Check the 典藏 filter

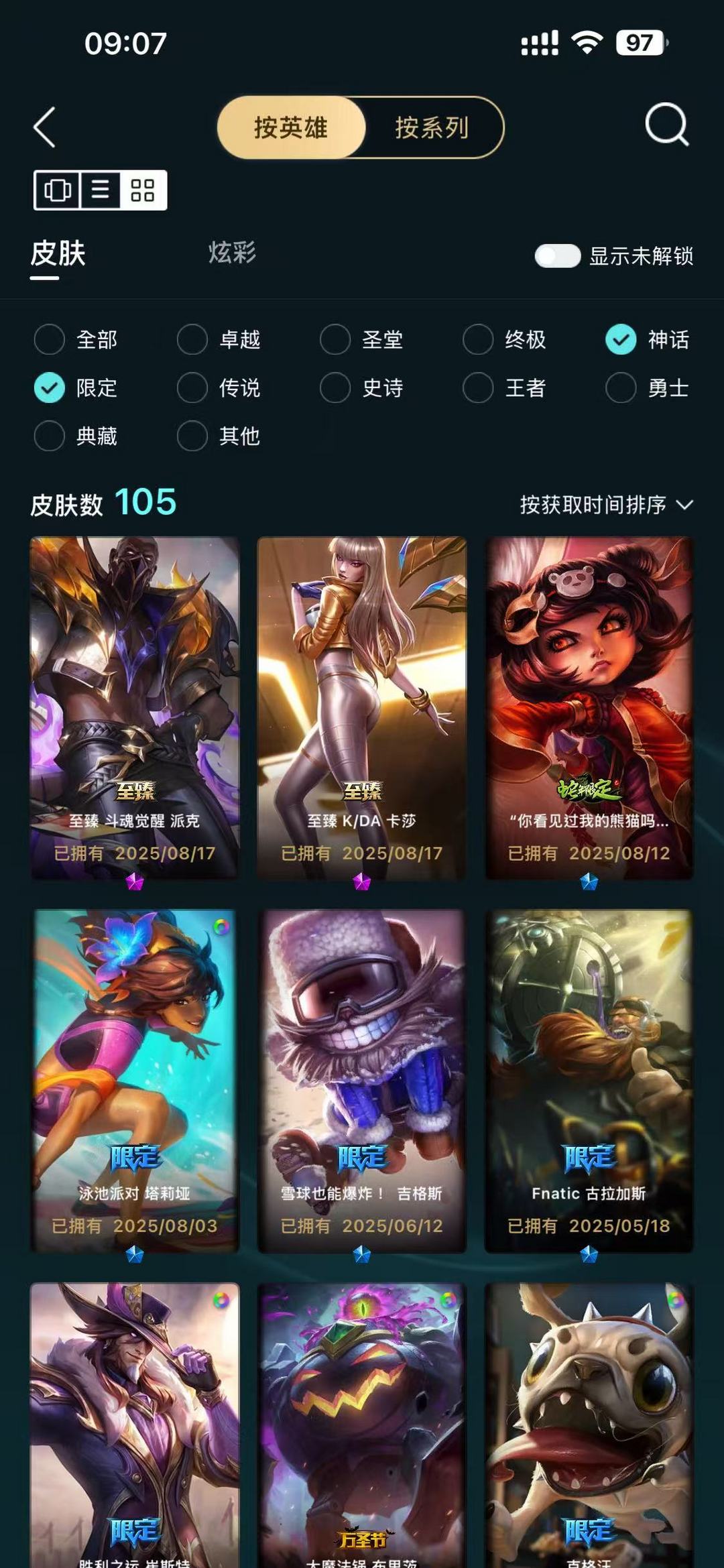coord(76,436)
